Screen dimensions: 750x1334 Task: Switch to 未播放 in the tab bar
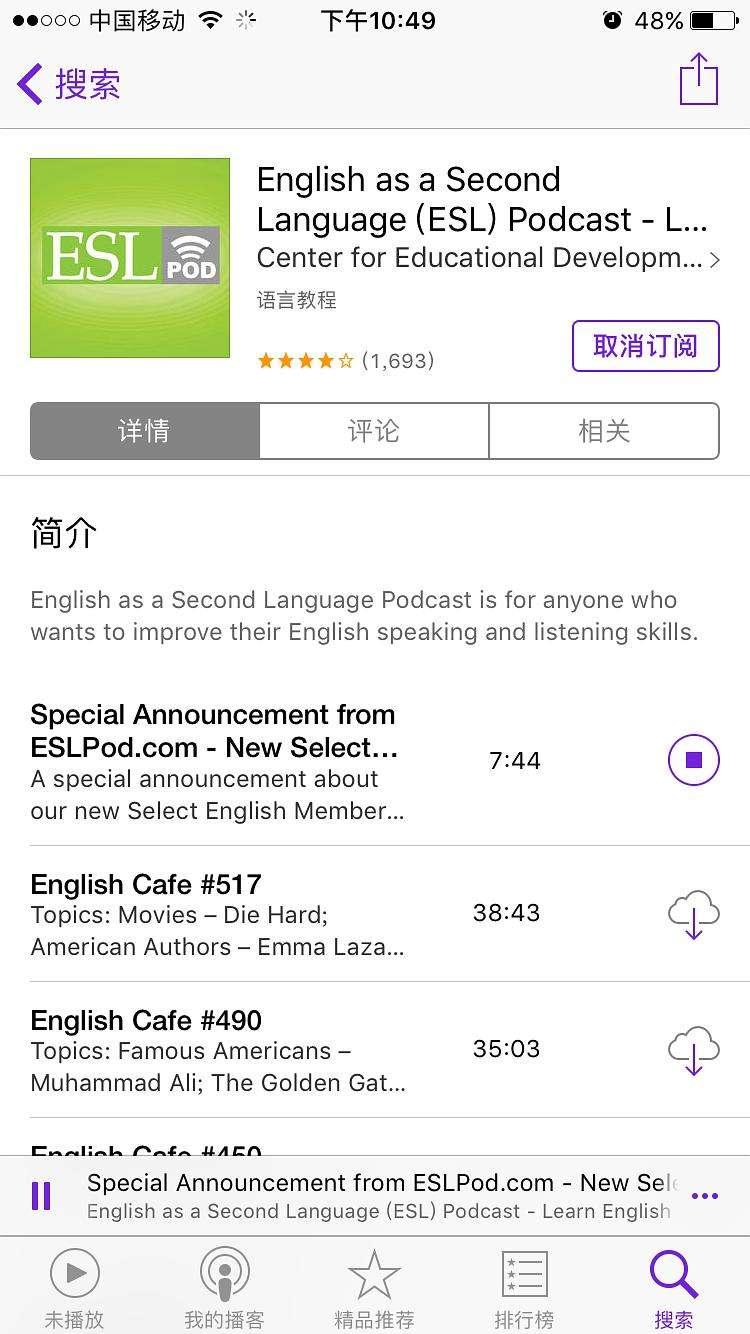75,1284
